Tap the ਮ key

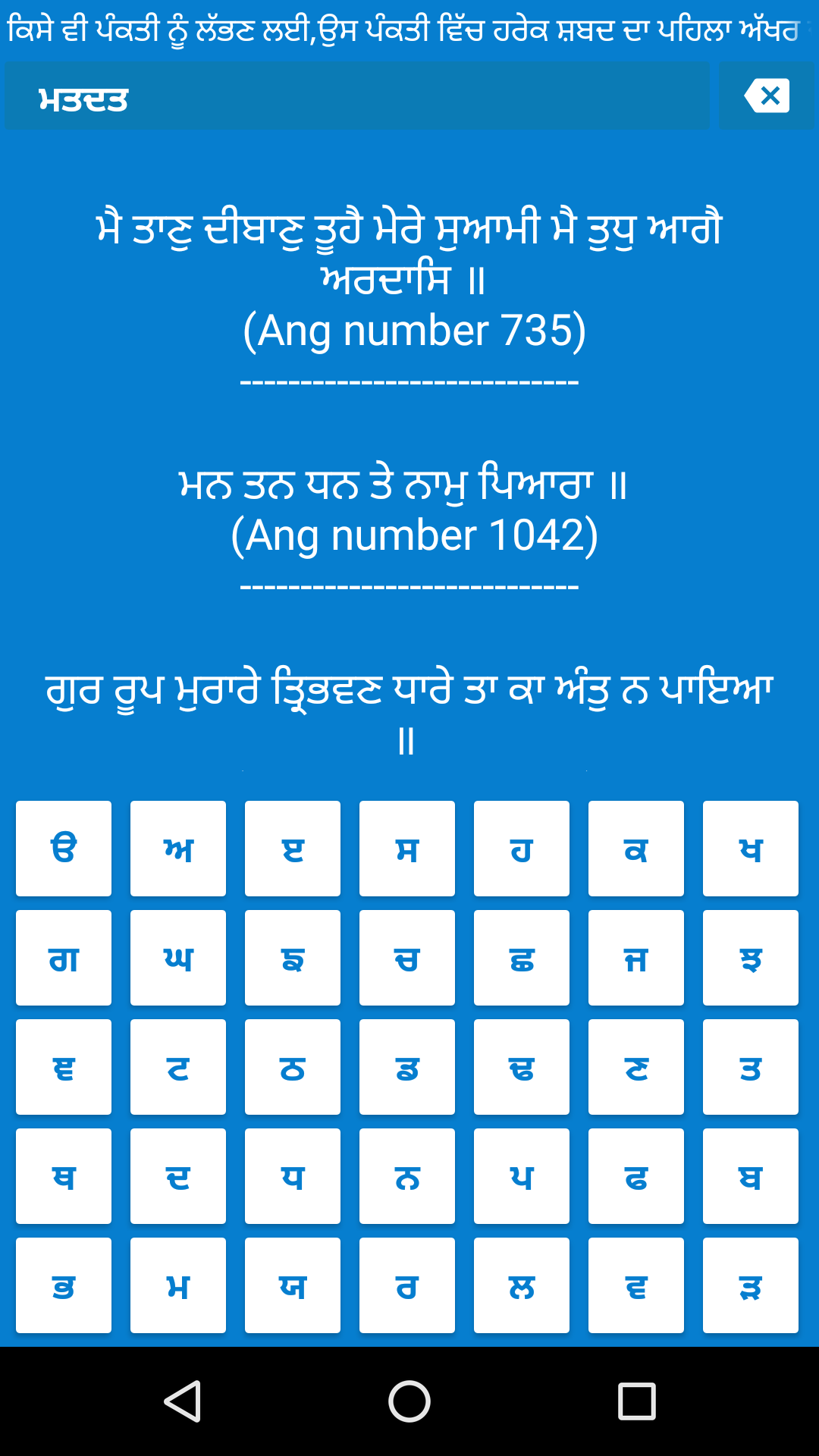(x=178, y=1285)
